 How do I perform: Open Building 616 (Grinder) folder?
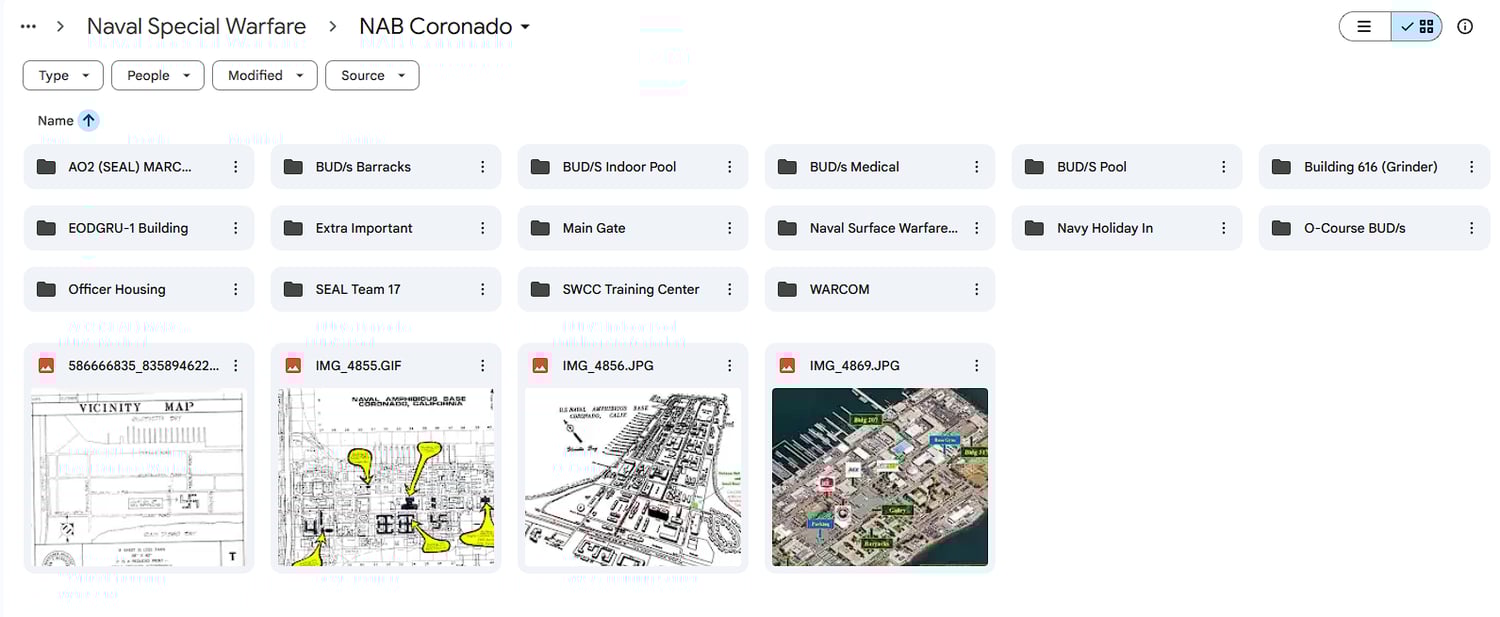point(1370,167)
